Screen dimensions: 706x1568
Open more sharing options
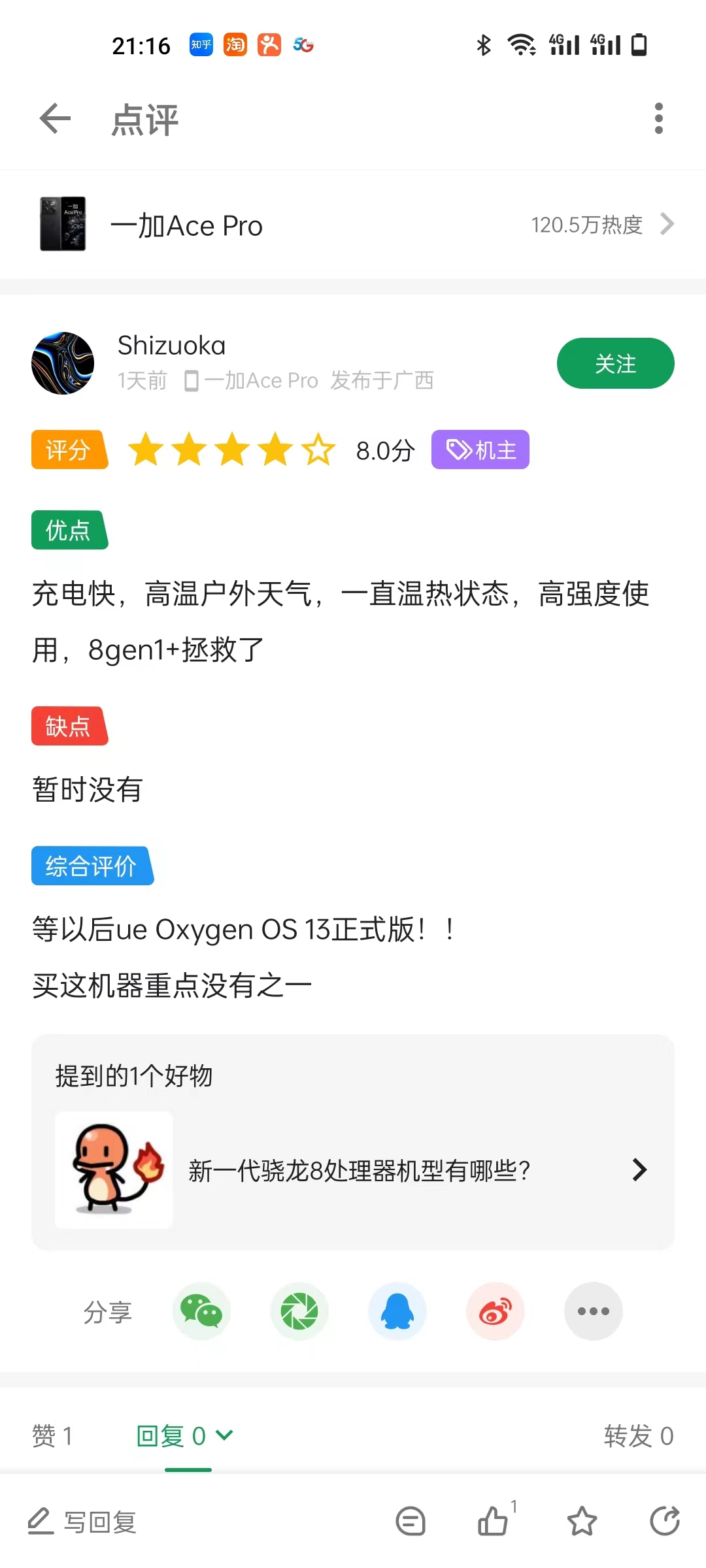[x=594, y=1312]
